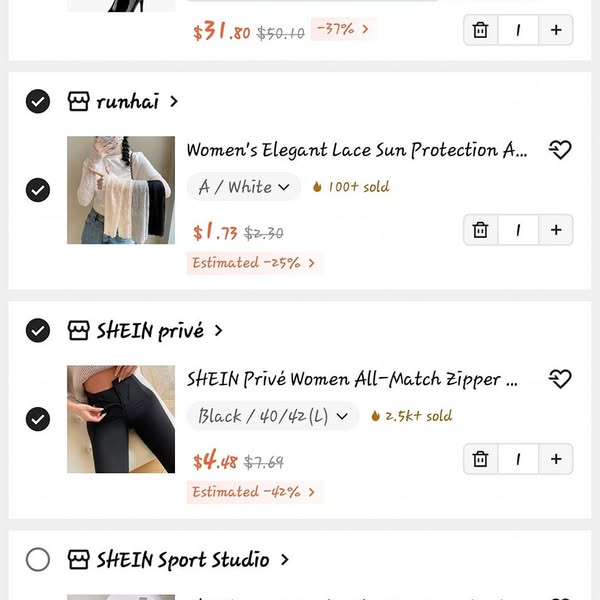This screenshot has height=600, width=600.
Task: Increase quantity of SHEIN Privé Zipper pants
Action: pyautogui.click(x=556, y=459)
